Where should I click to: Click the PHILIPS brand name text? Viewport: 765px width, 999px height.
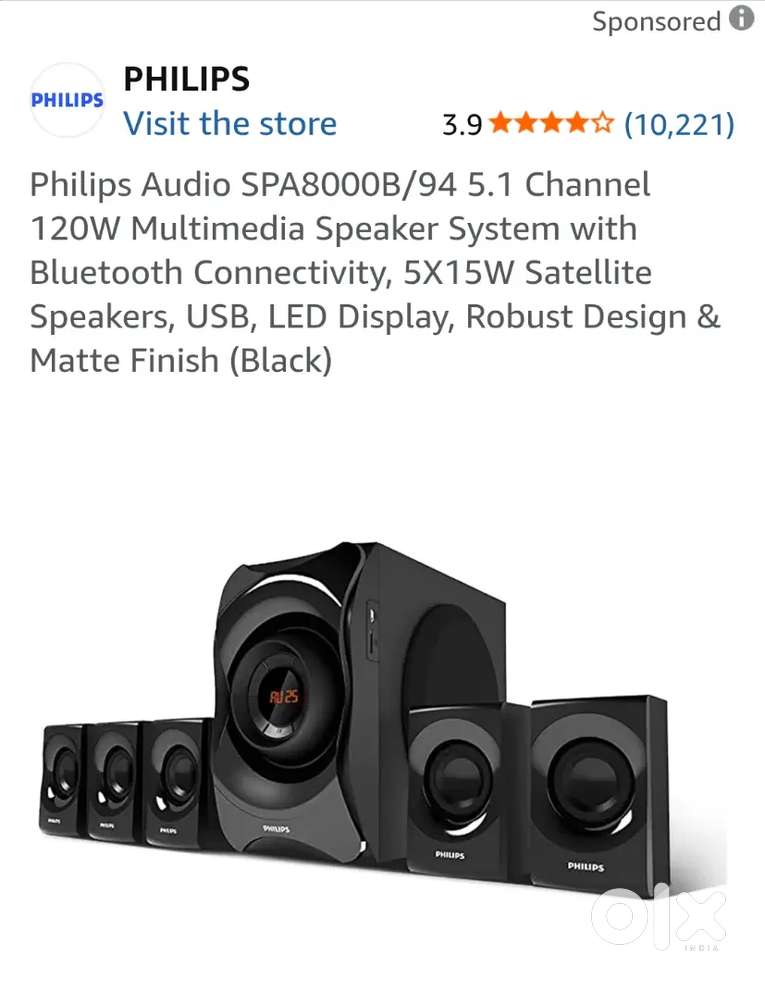[185, 79]
